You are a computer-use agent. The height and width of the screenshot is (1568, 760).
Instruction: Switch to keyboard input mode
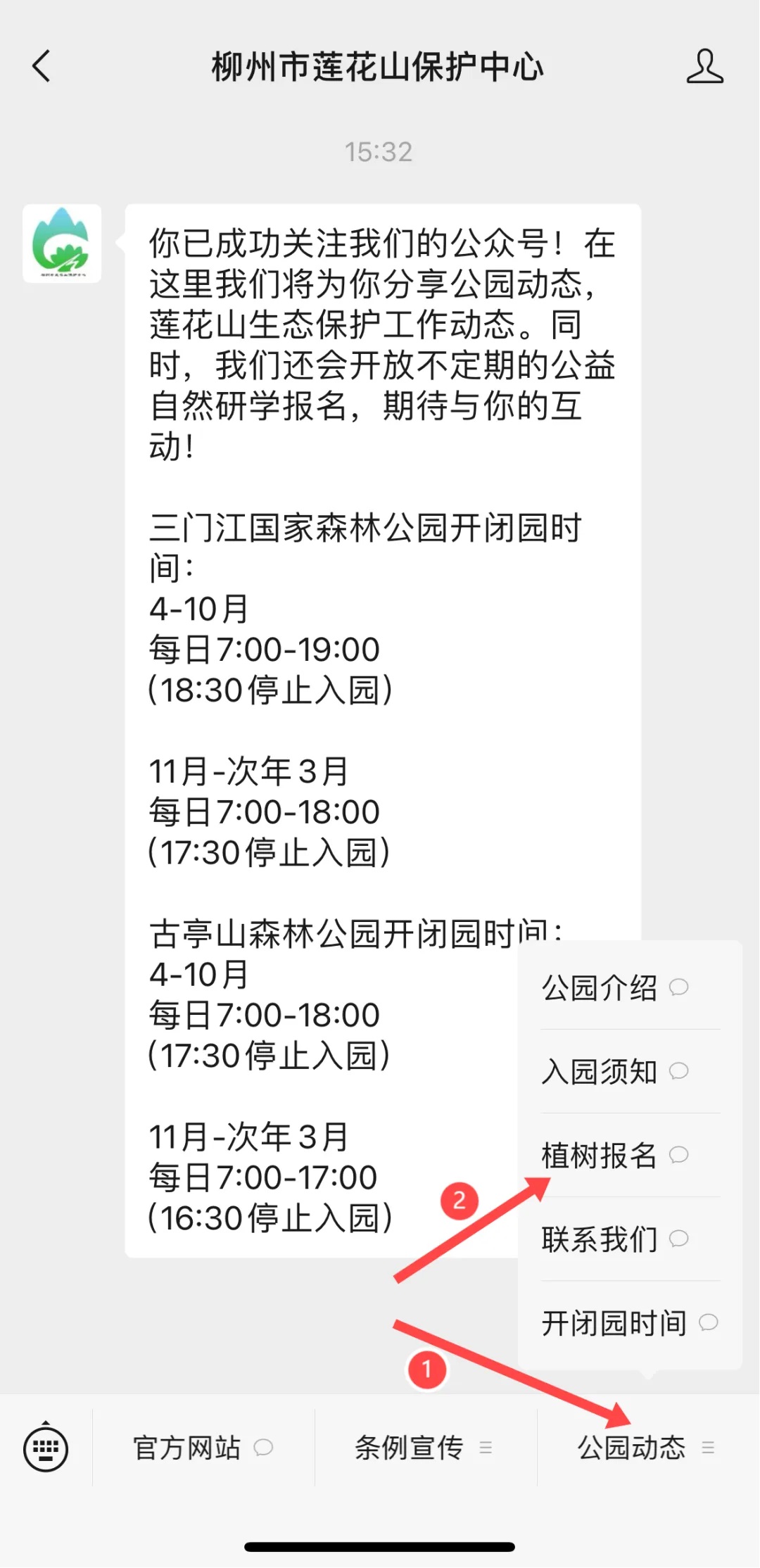pos(46,1448)
